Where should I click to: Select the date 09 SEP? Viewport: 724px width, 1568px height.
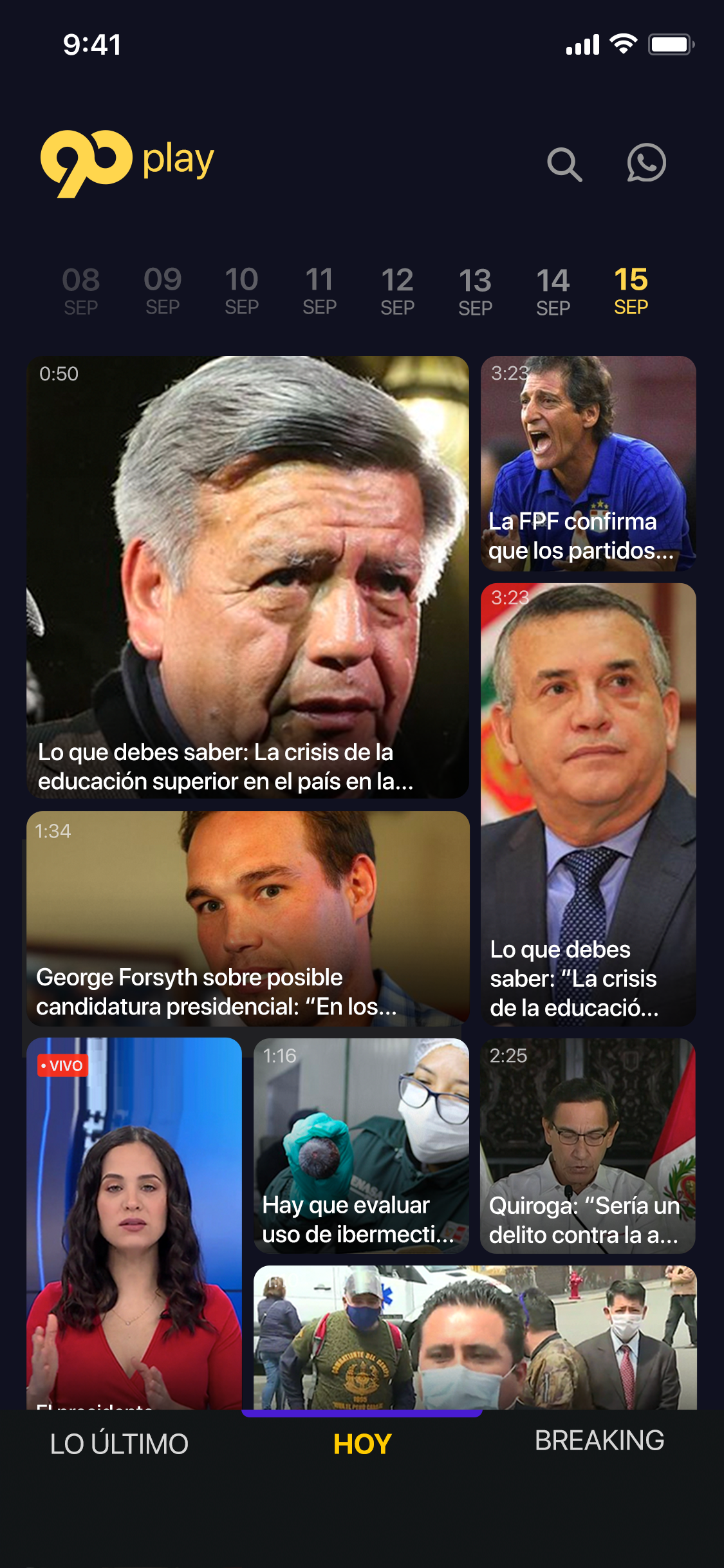[162, 291]
